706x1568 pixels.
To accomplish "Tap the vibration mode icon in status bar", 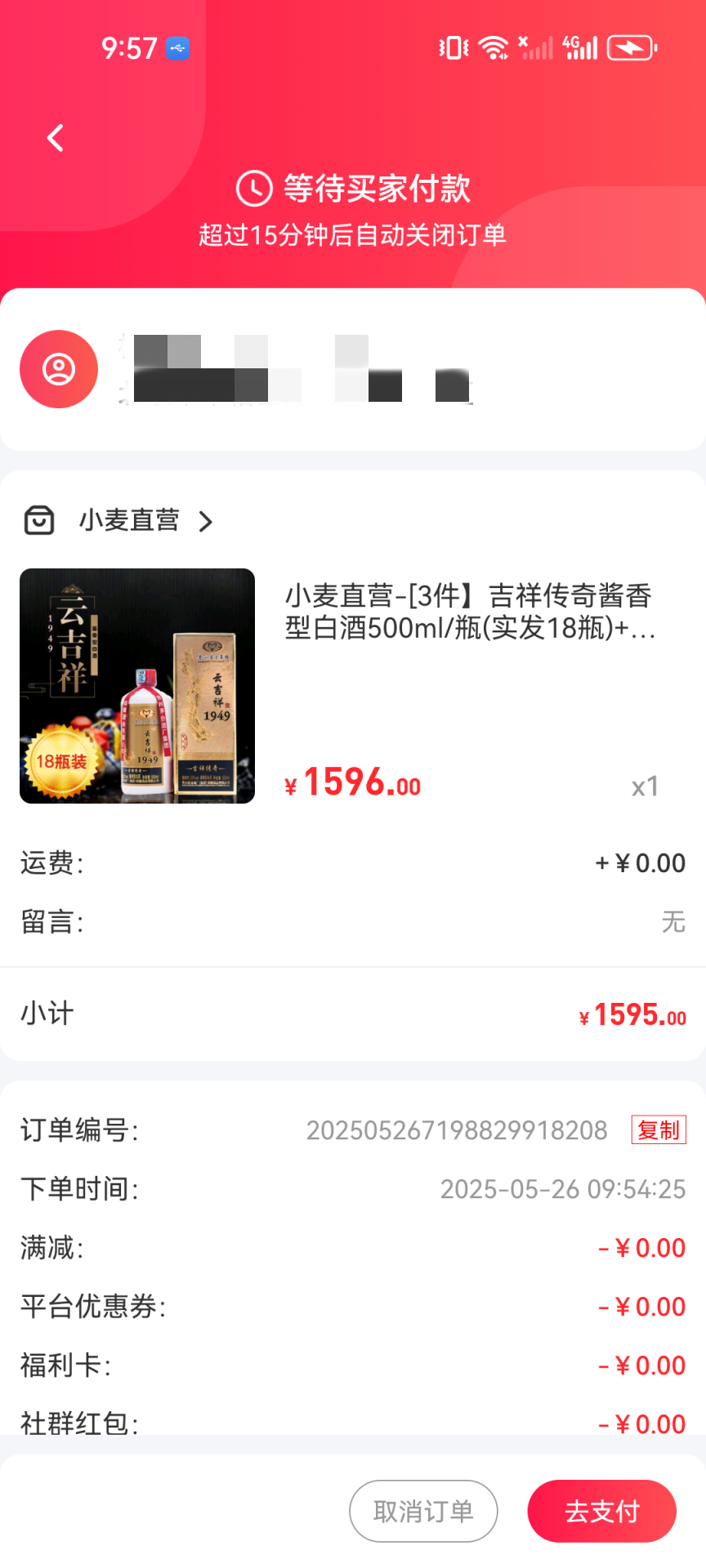I will click(x=451, y=47).
